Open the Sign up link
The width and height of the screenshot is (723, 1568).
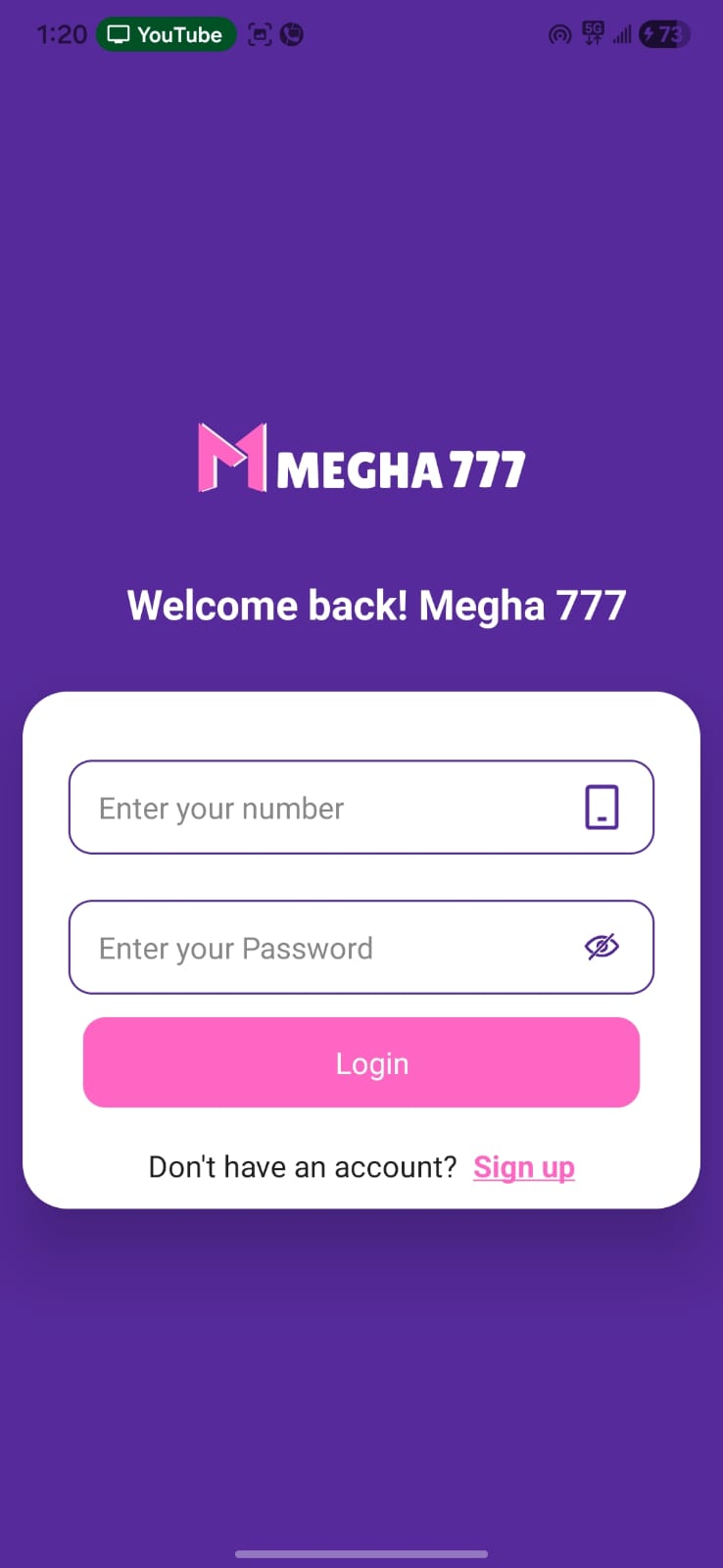pos(523,1167)
